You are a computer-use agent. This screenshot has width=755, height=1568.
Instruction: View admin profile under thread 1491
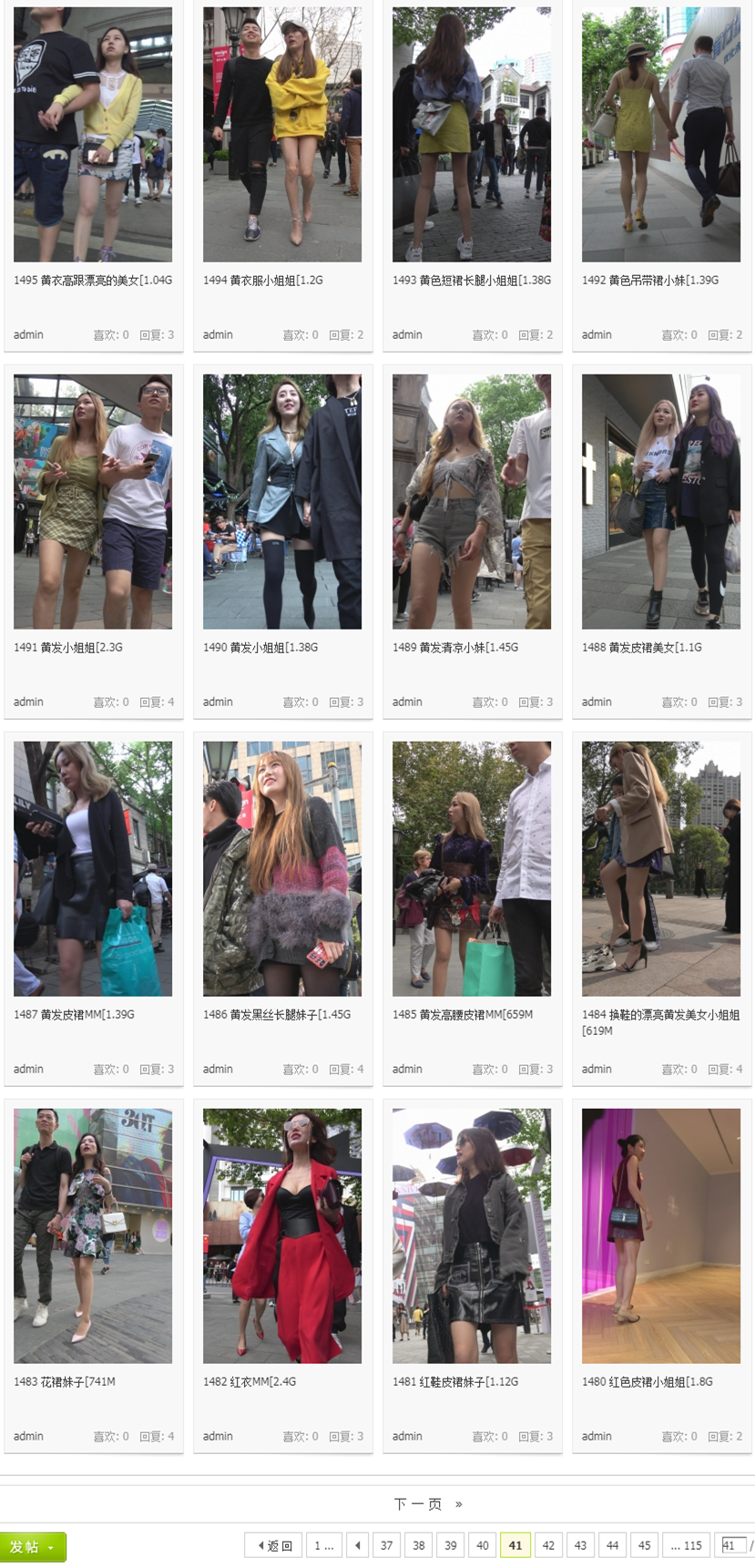click(x=28, y=702)
